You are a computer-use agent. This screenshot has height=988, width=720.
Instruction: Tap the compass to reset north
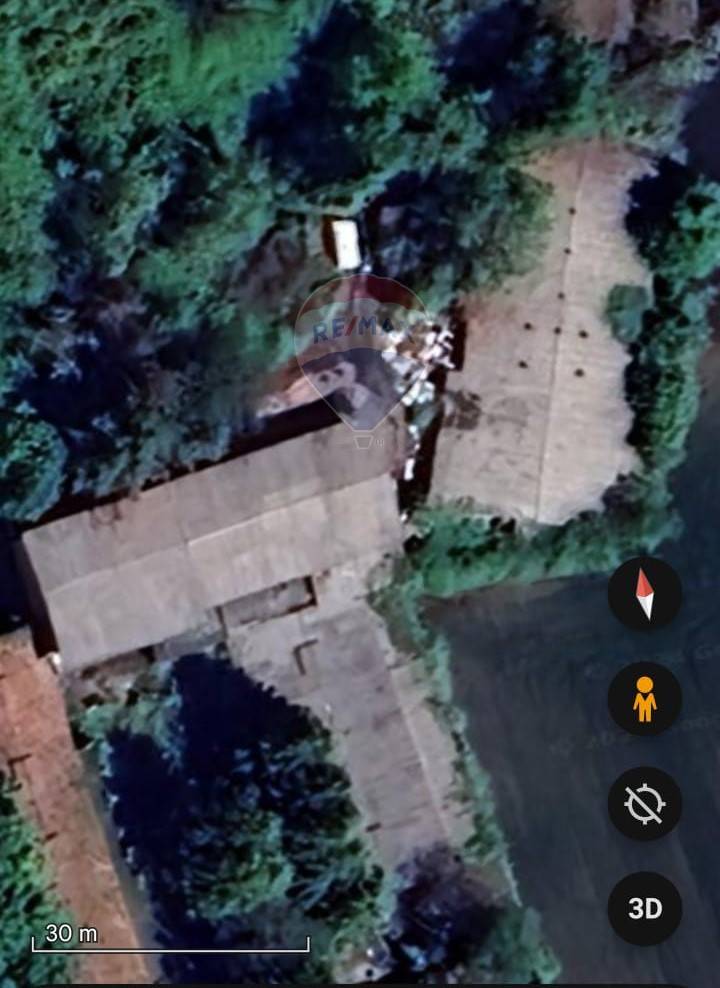(x=645, y=593)
